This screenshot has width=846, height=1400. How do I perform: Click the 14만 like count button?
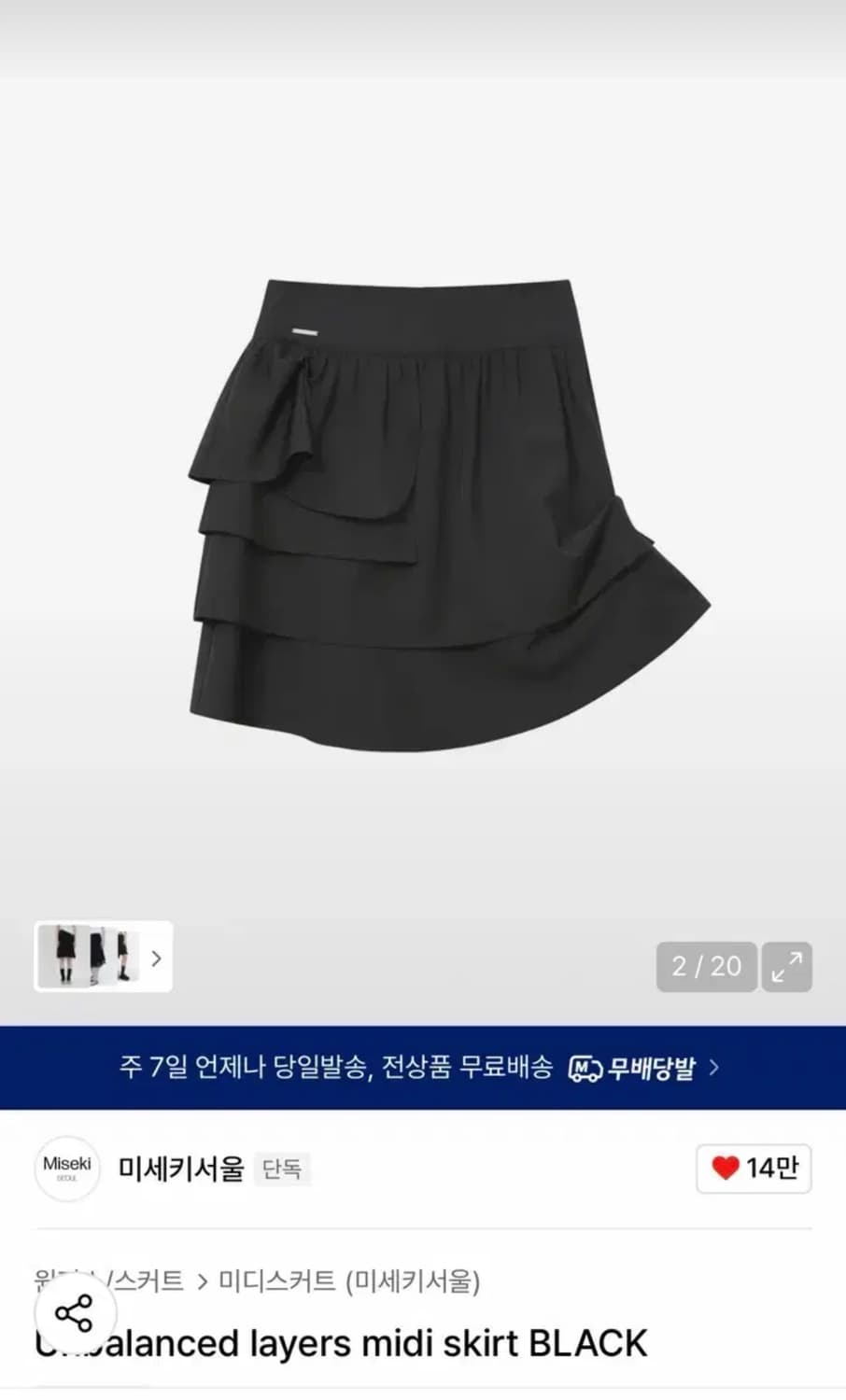tap(753, 1167)
